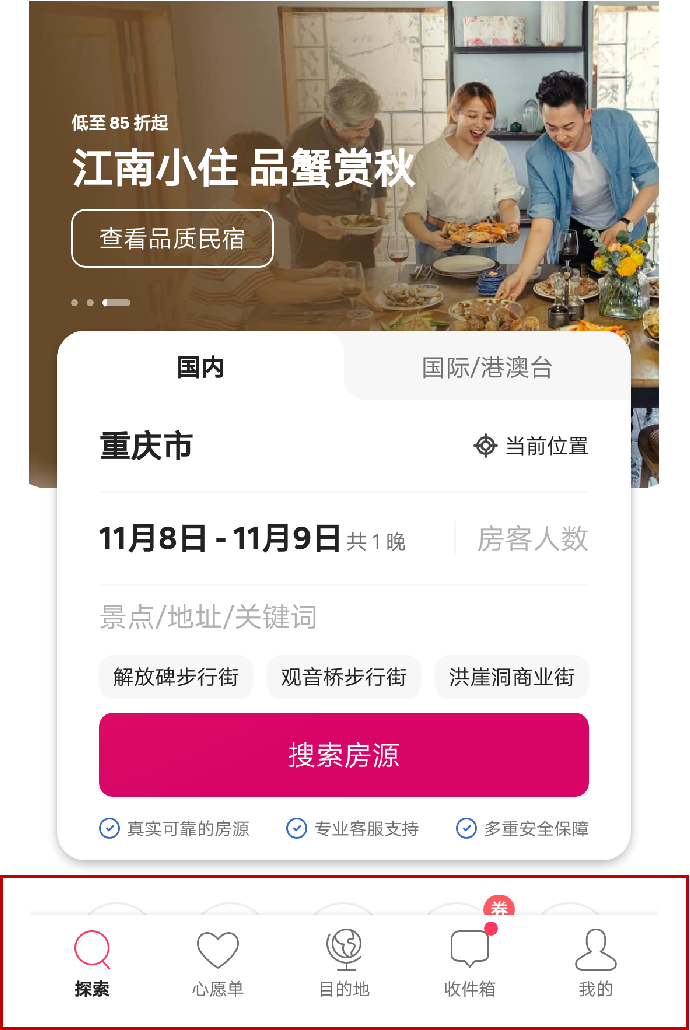Choose the 解放碑步行街 chip
Viewport: 690px width, 1030px height.
point(176,677)
